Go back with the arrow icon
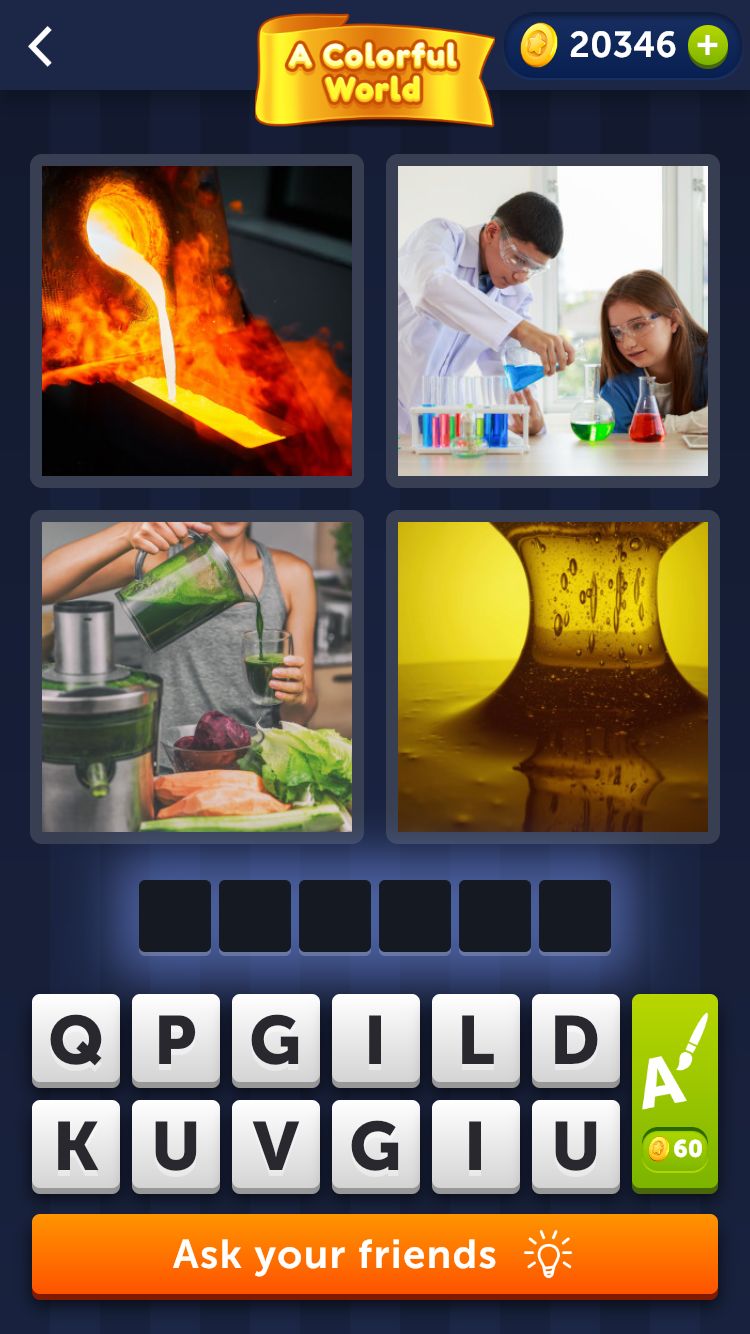Screen dimensions: 750x1334 (x=40, y=47)
